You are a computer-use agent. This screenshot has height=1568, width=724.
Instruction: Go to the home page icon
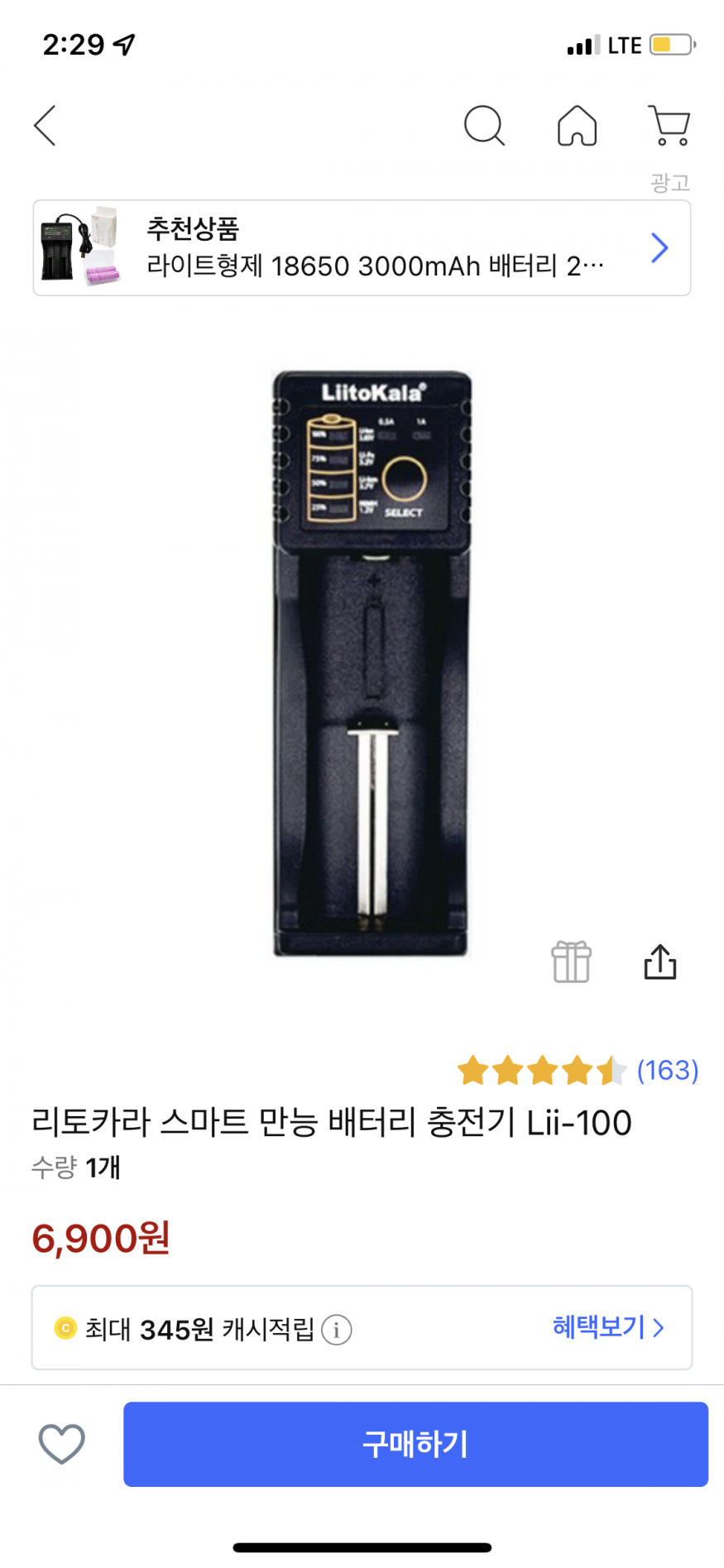tap(577, 126)
